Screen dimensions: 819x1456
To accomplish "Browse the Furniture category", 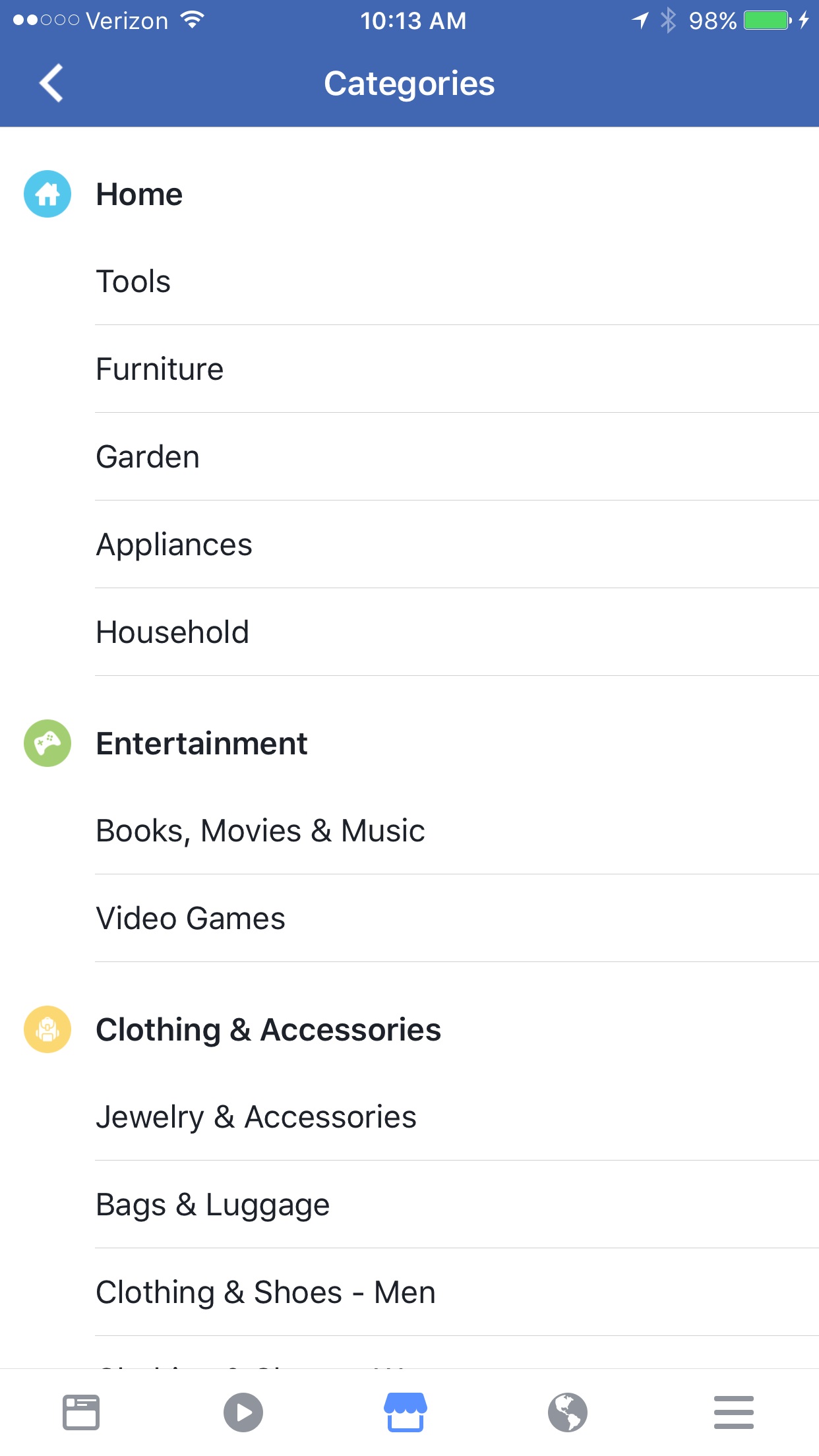I will [x=160, y=369].
